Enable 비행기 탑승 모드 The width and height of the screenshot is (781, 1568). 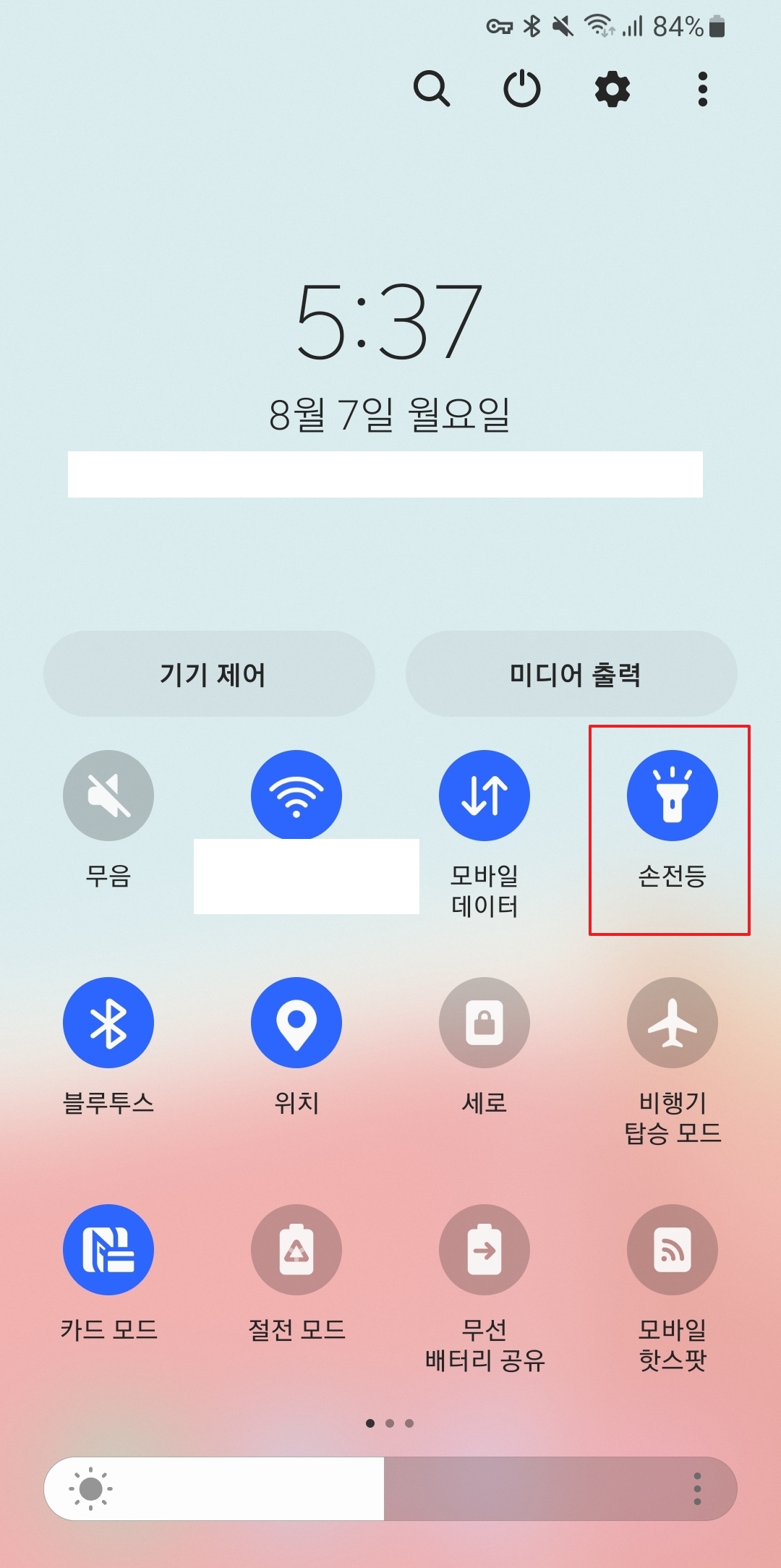[673, 1023]
